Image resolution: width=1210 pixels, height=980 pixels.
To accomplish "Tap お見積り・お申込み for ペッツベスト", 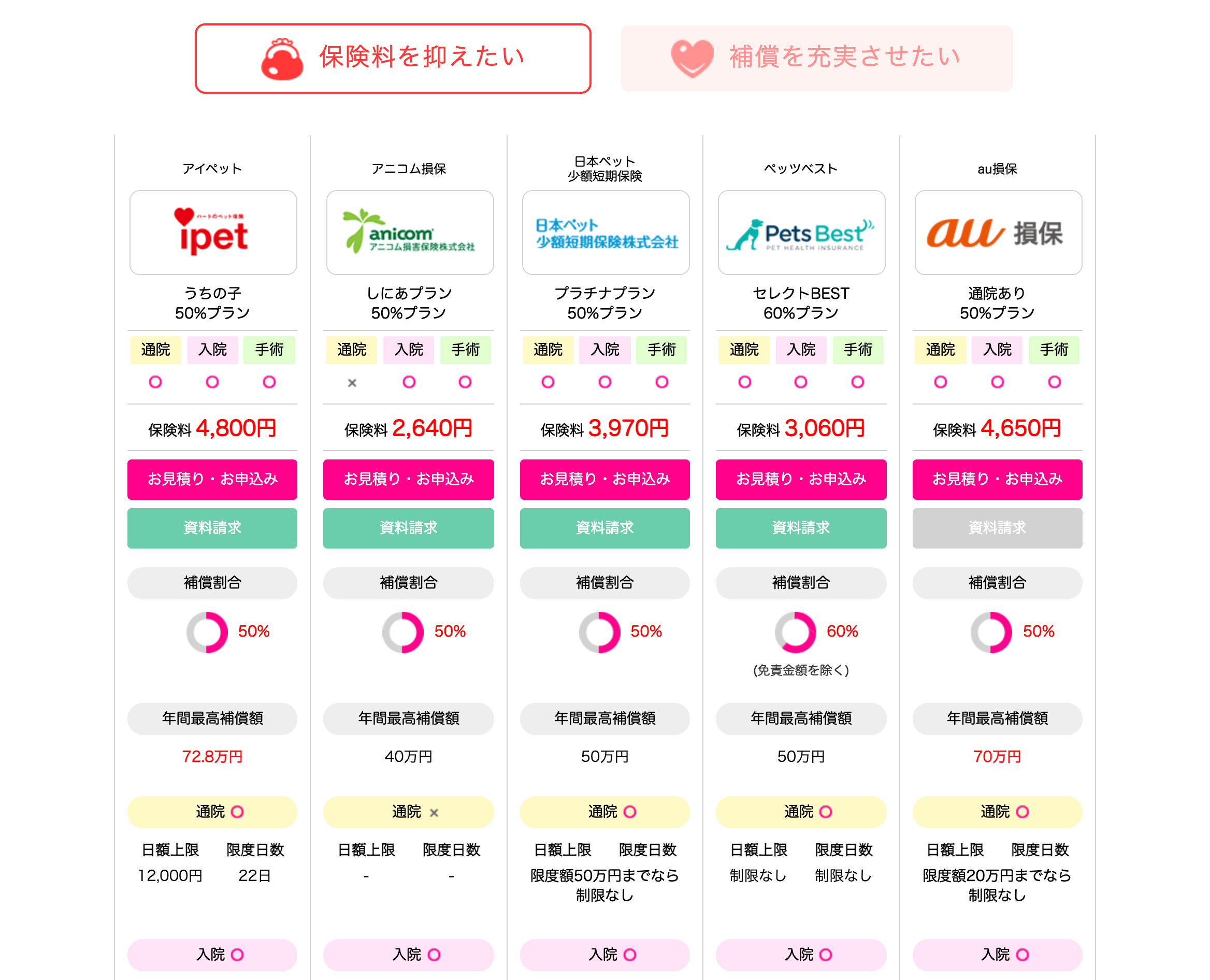I will pos(800,479).
